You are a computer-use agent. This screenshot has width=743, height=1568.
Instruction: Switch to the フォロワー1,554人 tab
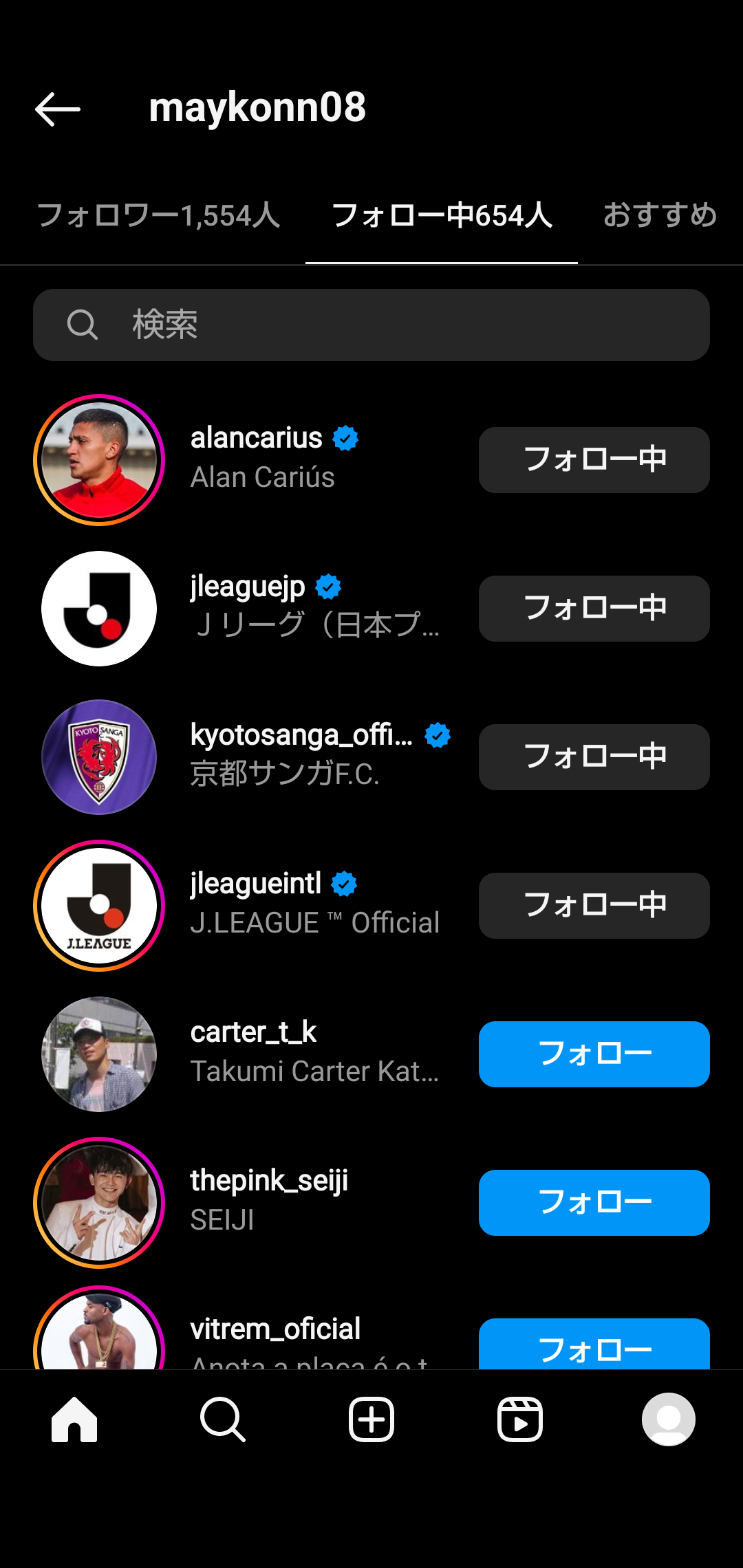point(158,215)
